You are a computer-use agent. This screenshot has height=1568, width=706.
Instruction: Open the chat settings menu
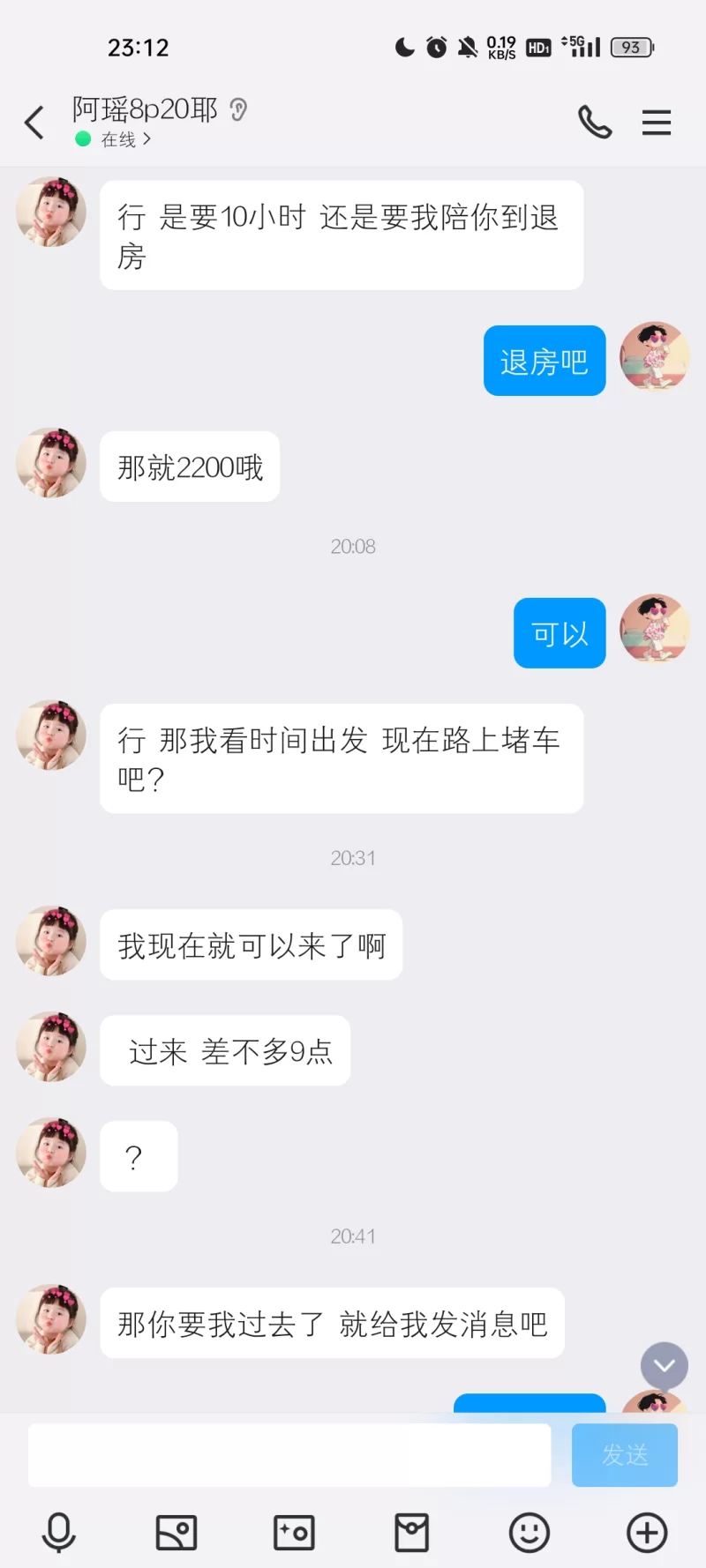(657, 123)
